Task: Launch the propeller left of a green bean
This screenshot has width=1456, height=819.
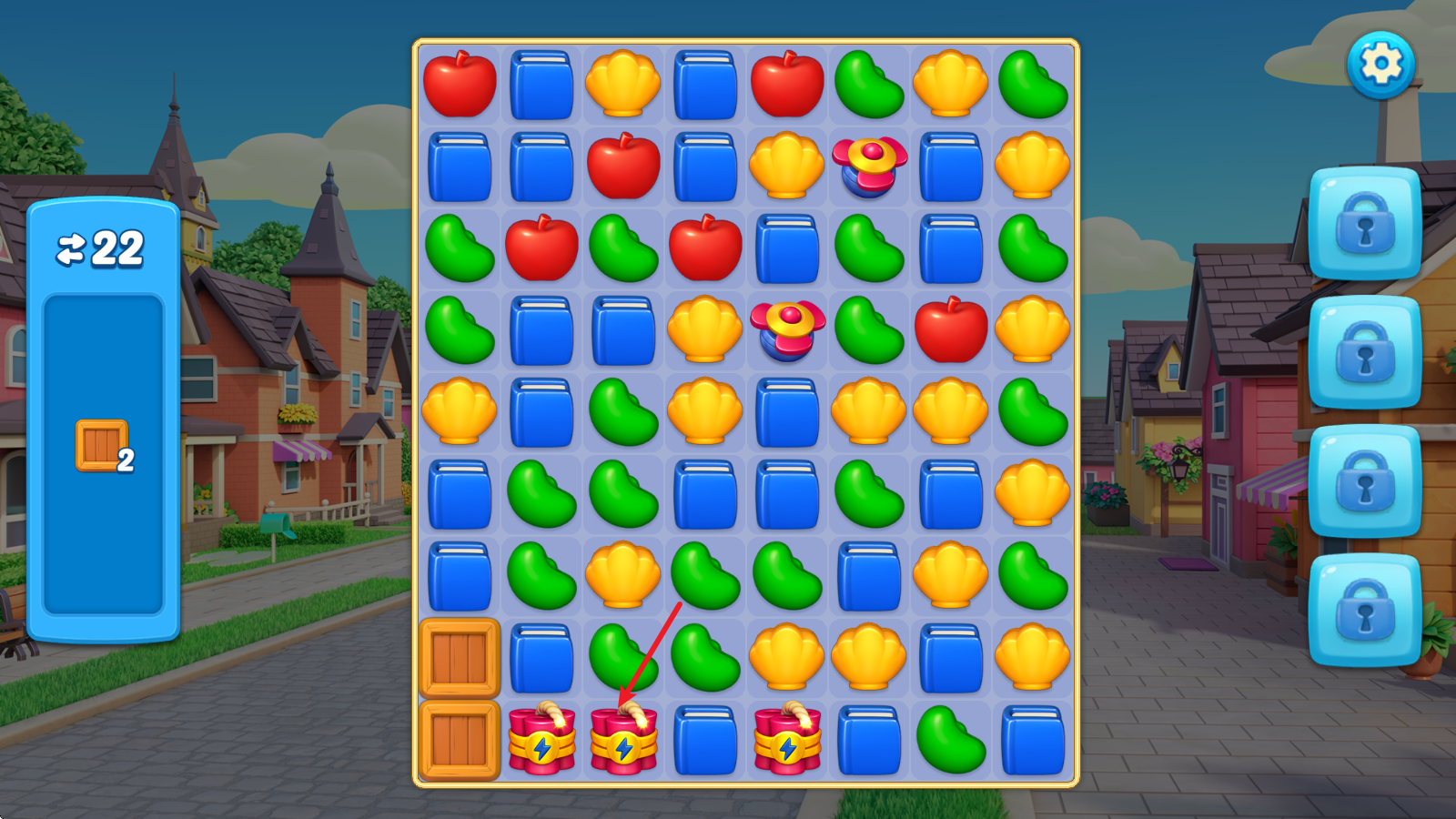Action: click(787, 331)
